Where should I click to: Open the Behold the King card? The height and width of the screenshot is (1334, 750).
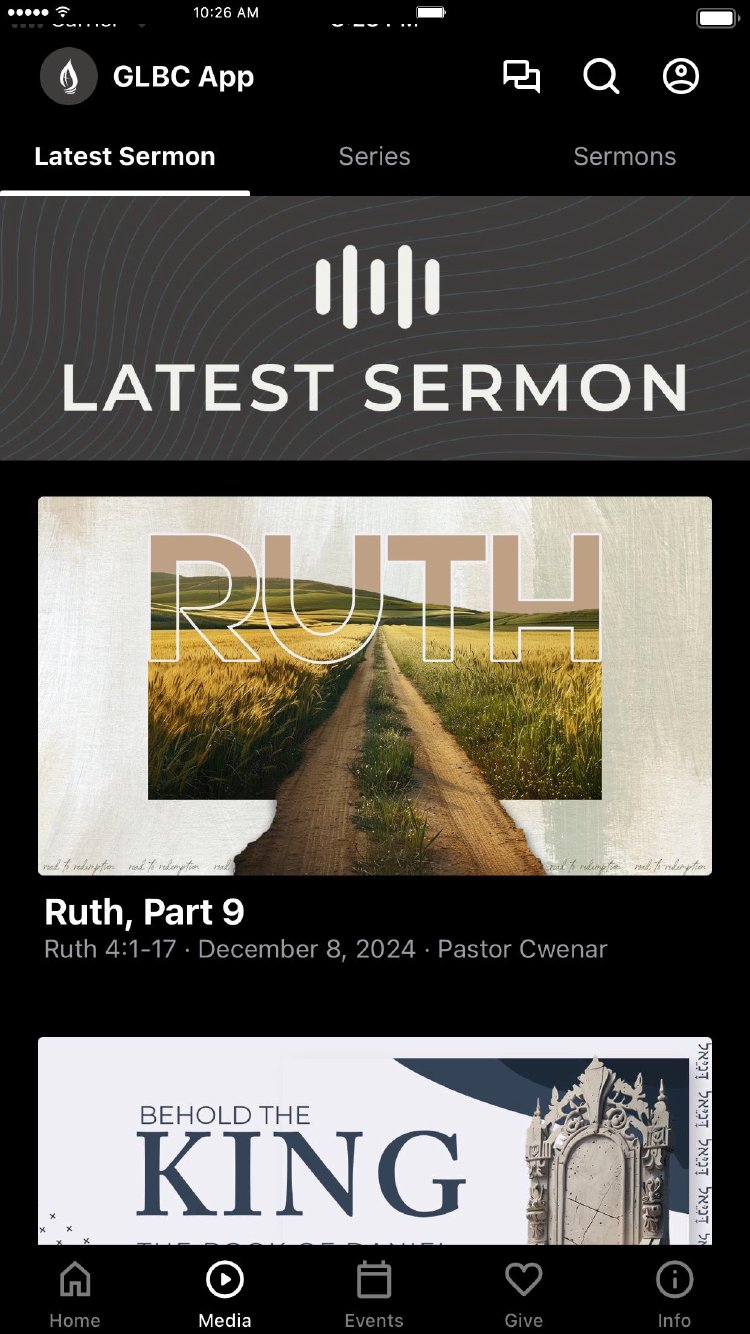[375, 1140]
